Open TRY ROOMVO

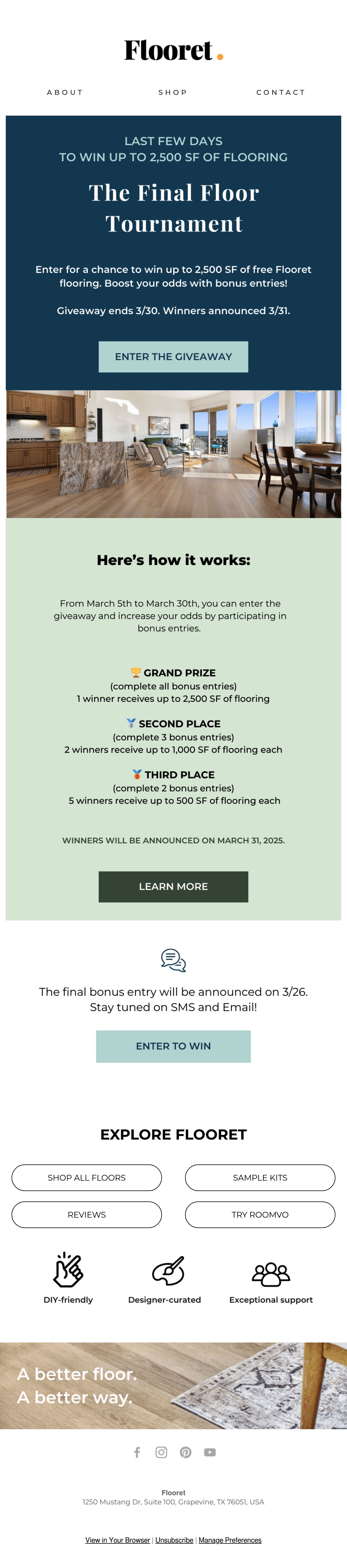[260, 1214]
